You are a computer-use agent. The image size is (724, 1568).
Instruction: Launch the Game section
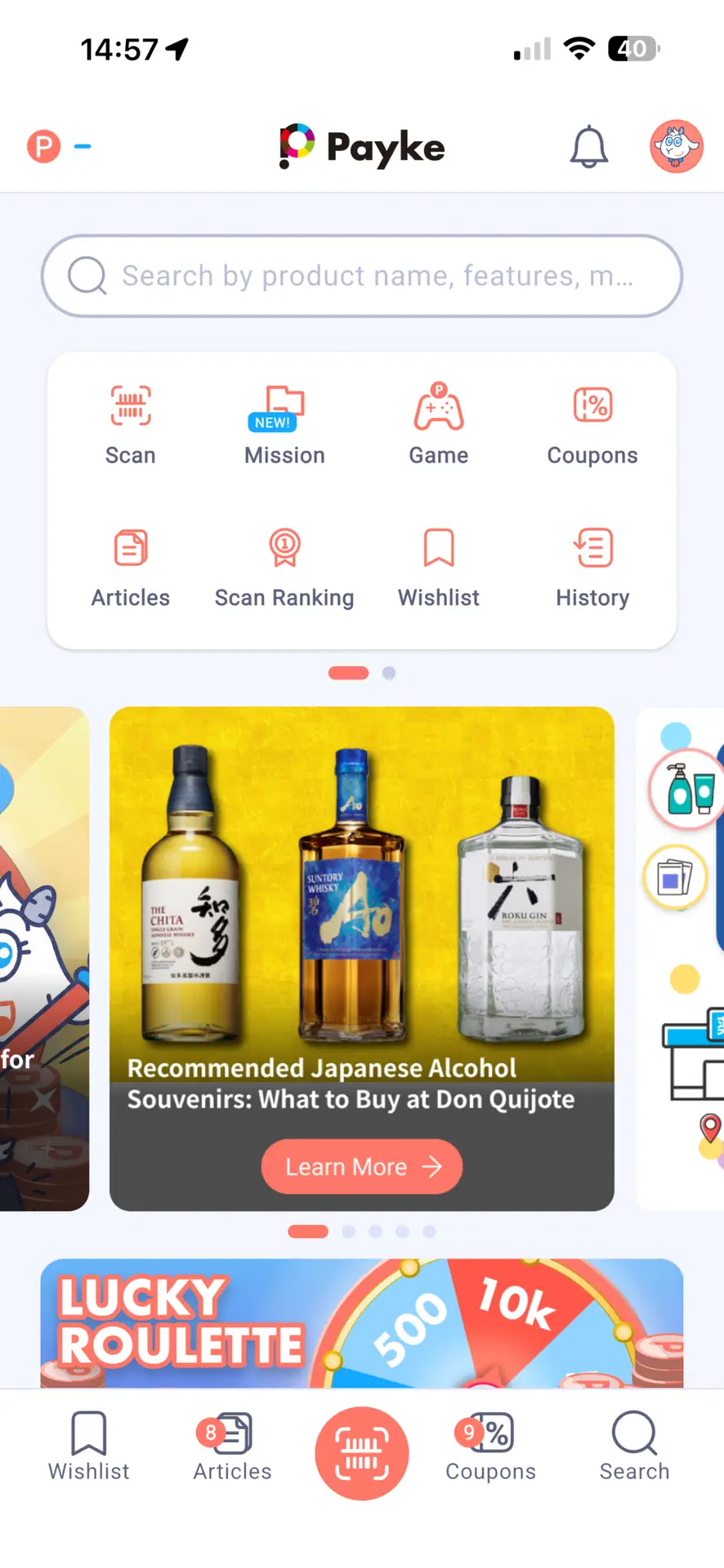439,425
